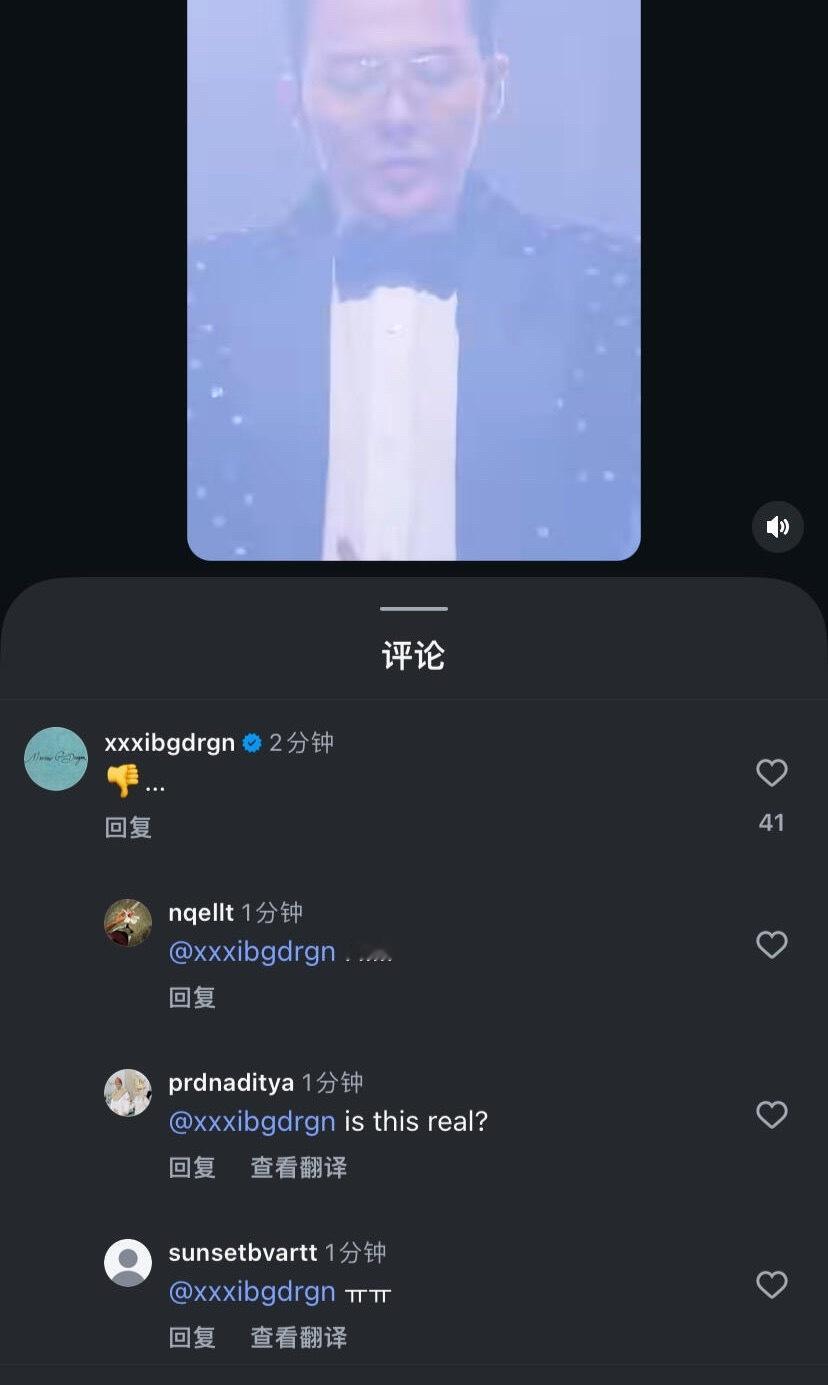Tap the playing video thumbnail

coord(413,280)
